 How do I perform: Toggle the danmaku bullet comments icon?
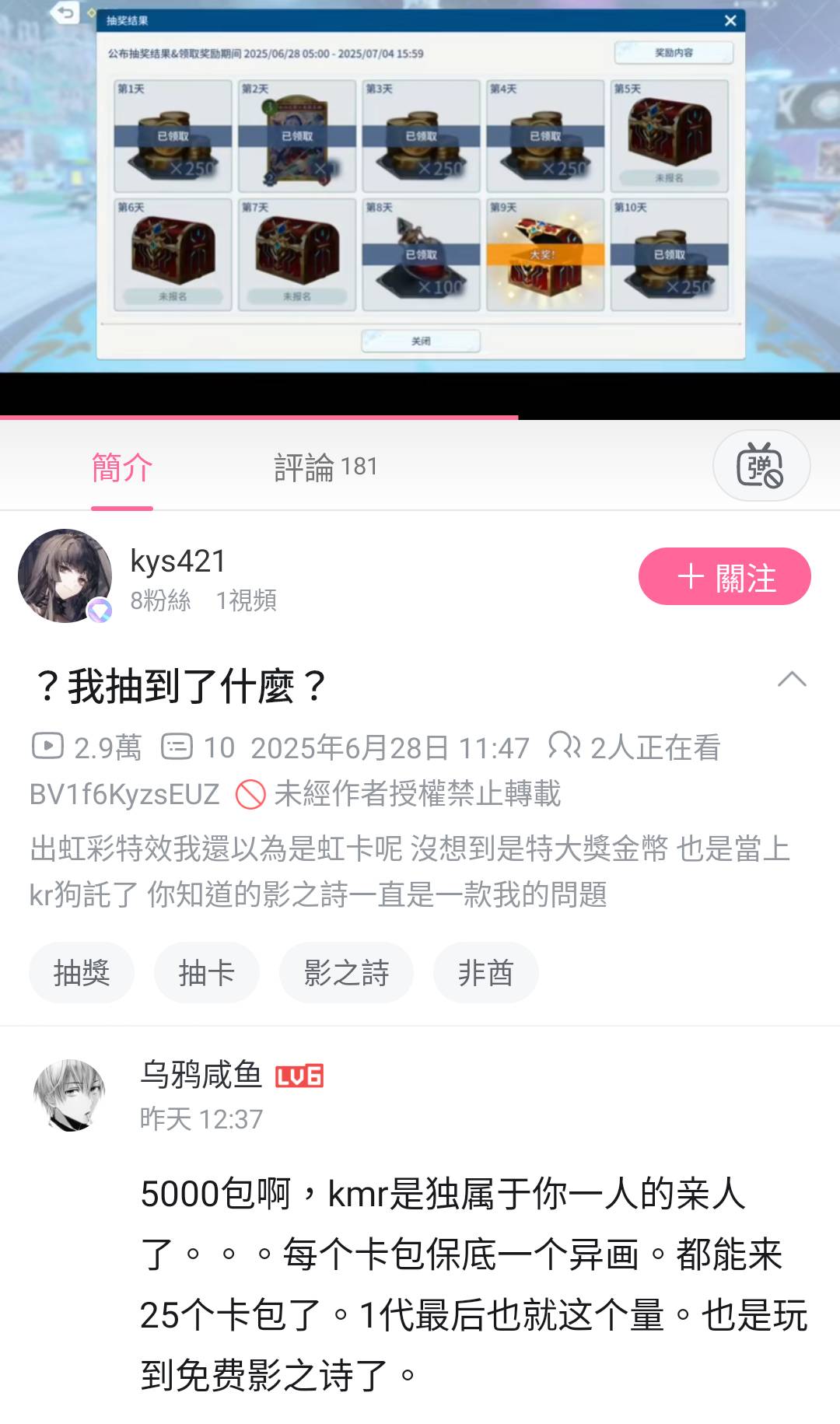click(761, 466)
